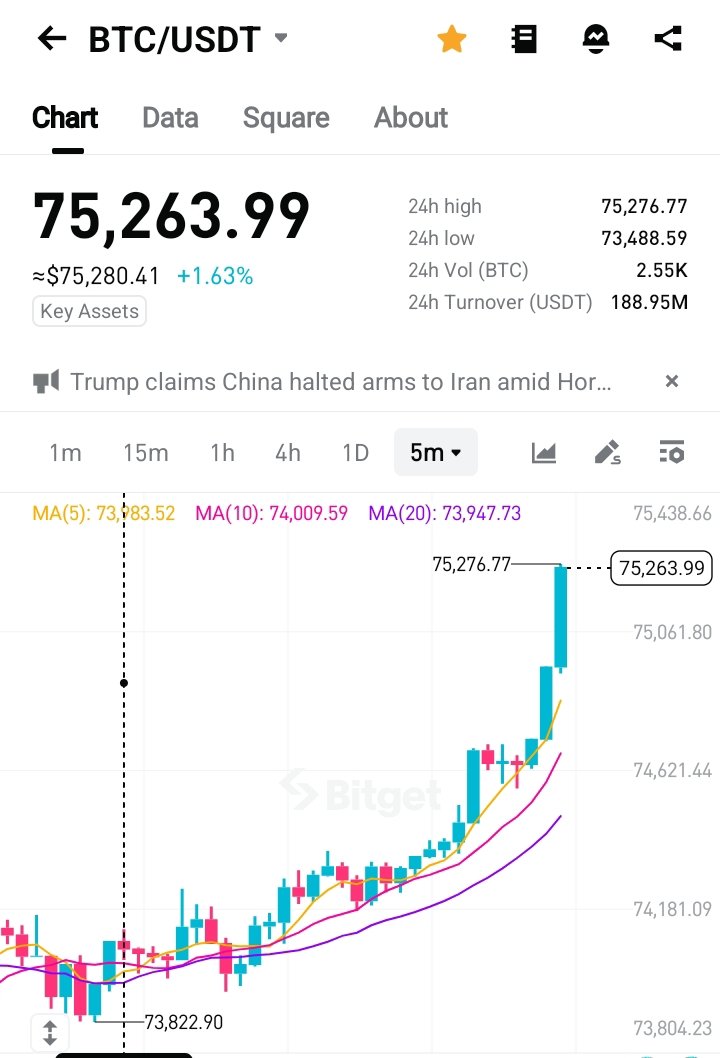Dismiss the news banner
Viewport: 720px width, 1058px height.
tap(672, 381)
